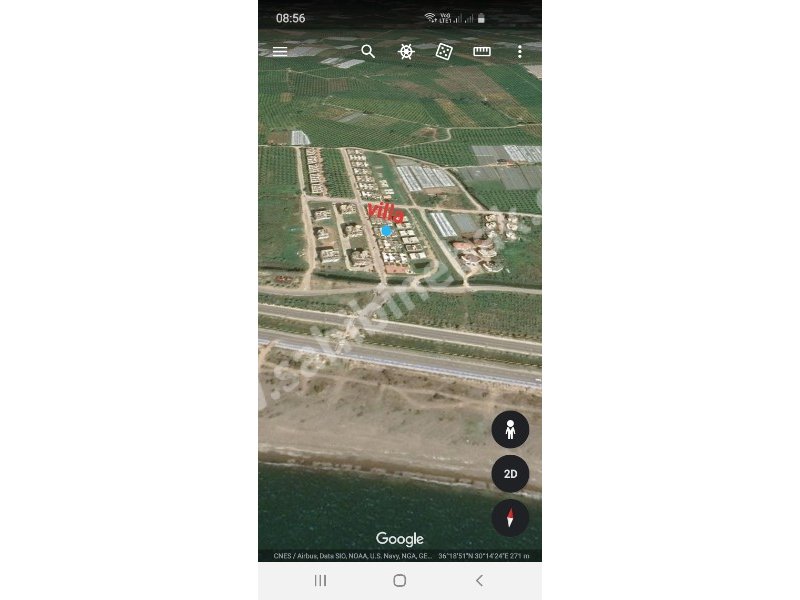The height and width of the screenshot is (600, 800).
Task: Switch the map to 2D view
Action: pos(510,474)
